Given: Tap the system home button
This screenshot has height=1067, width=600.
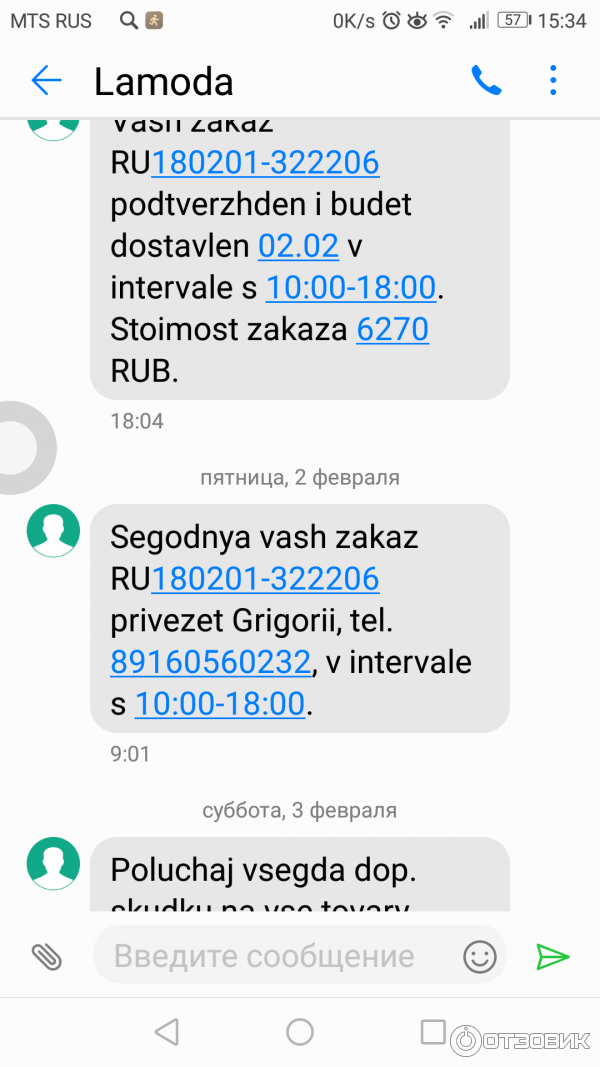Looking at the screenshot, I should (x=300, y=1032).
